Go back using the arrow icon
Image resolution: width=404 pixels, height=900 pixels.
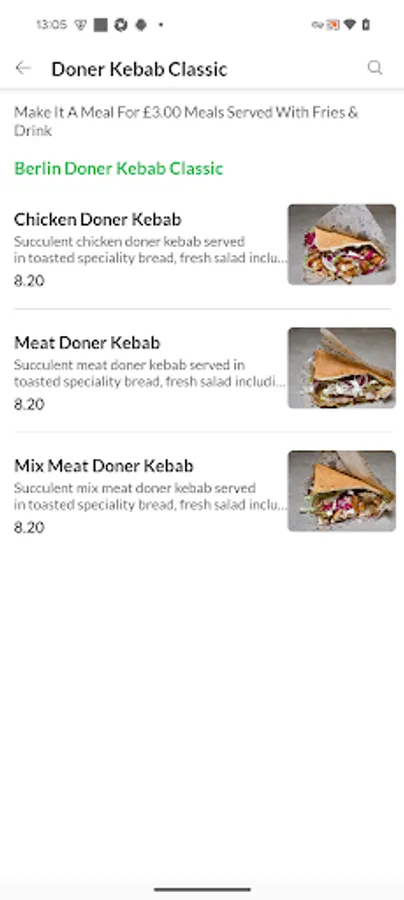23,68
